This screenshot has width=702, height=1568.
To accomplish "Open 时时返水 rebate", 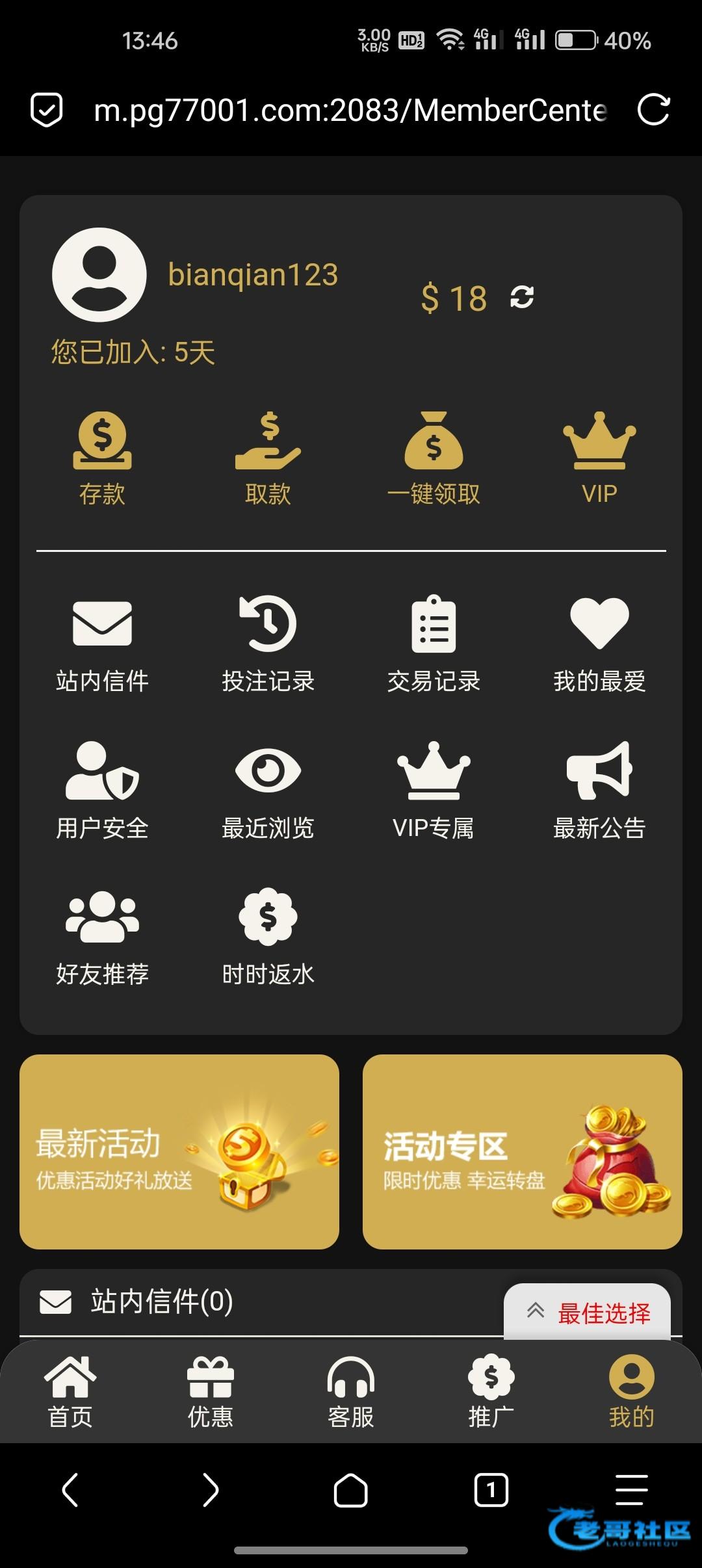I will pos(268,936).
